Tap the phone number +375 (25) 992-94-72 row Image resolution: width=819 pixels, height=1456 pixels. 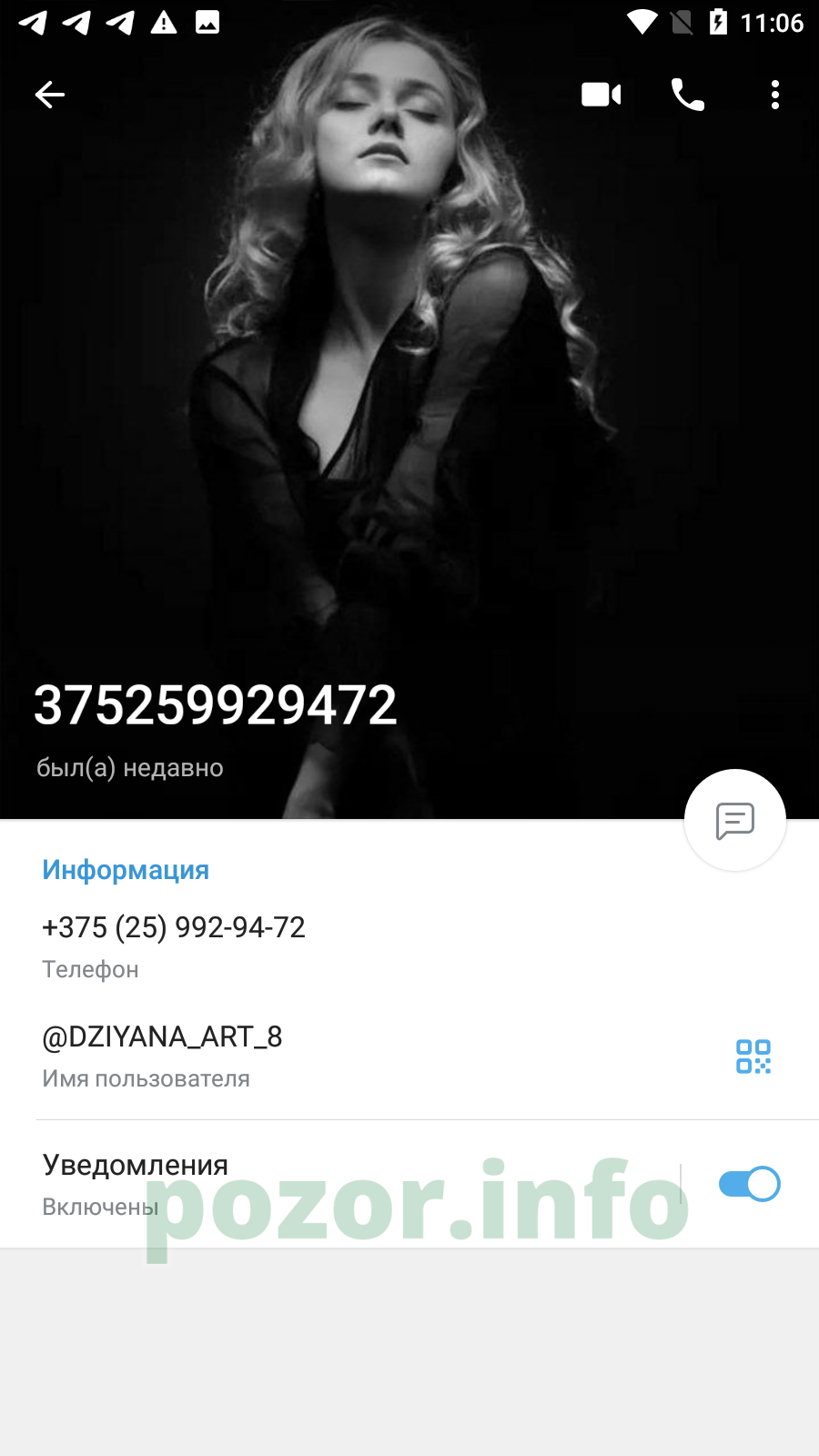pyautogui.click(x=409, y=946)
